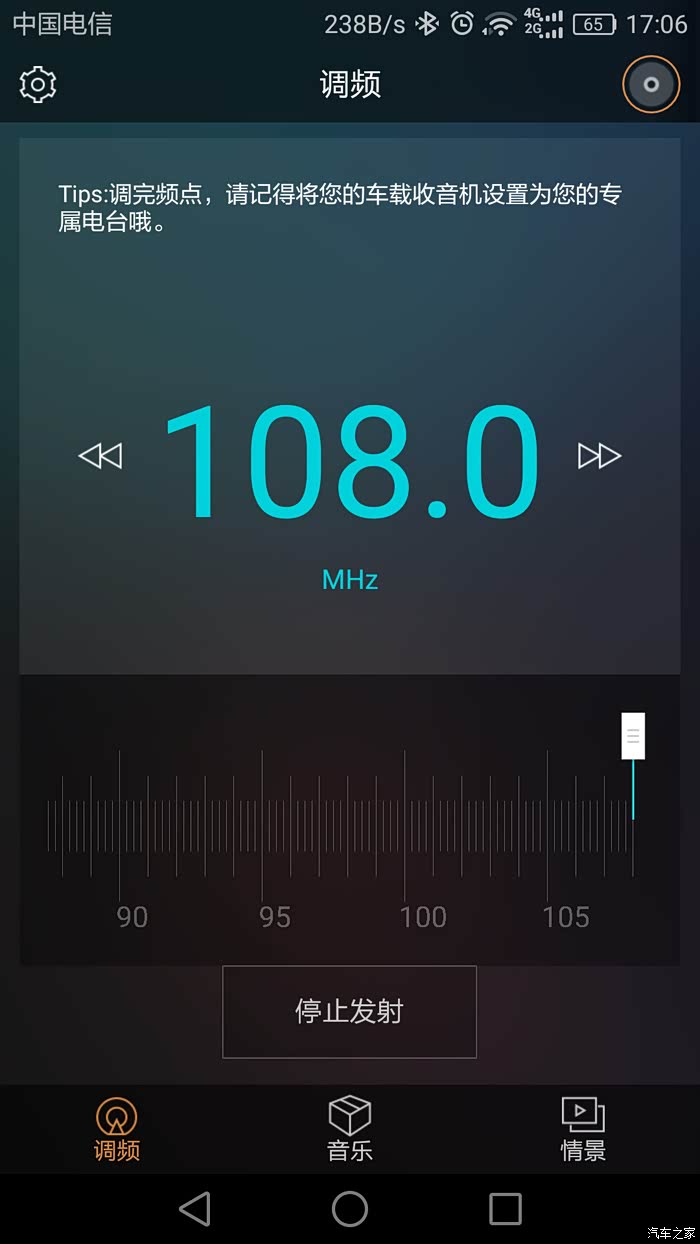Go back using system back button
Screen dimensions: 700x1244
pyautogui.click(x=195, y=1208)
